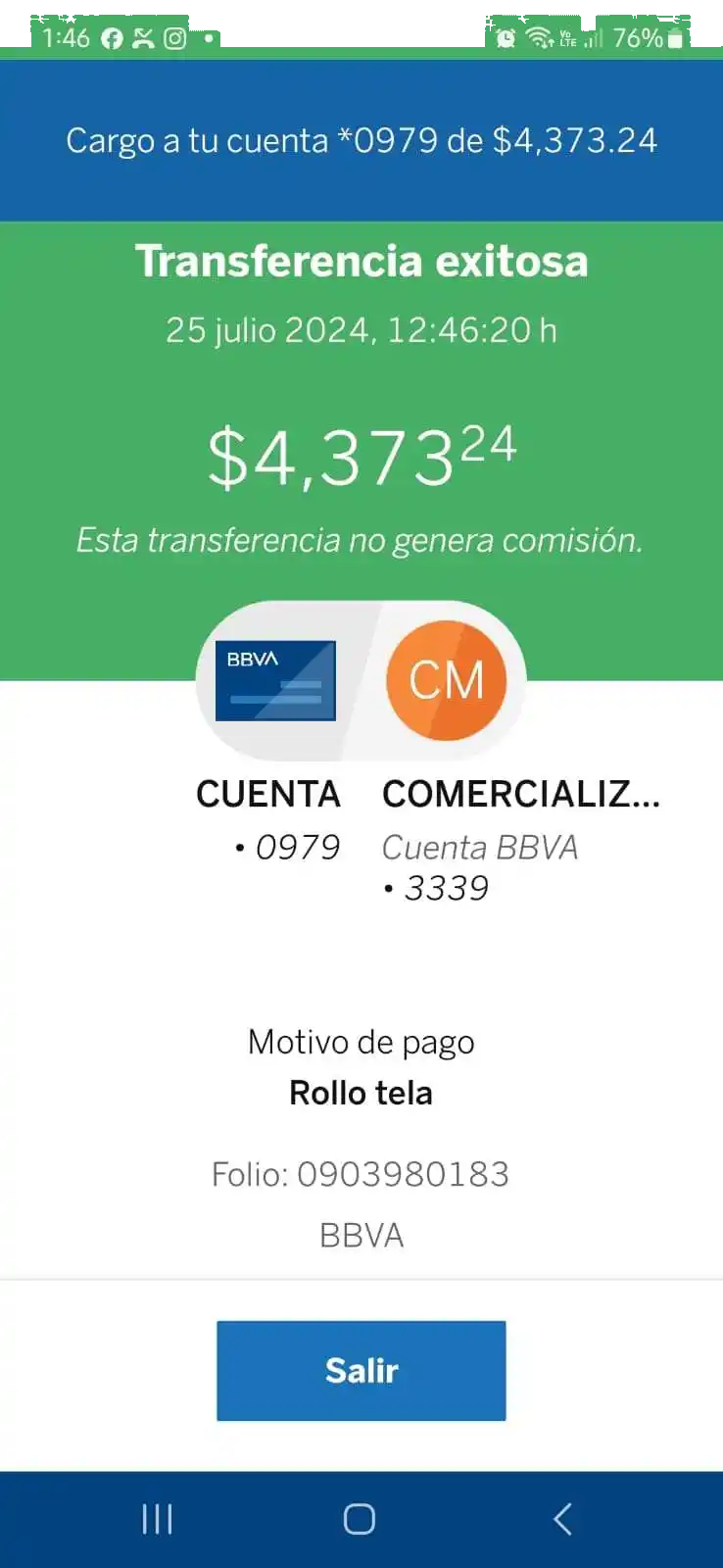Go back using the system back arrow
723x1568 pixels.
(562, 1519)
